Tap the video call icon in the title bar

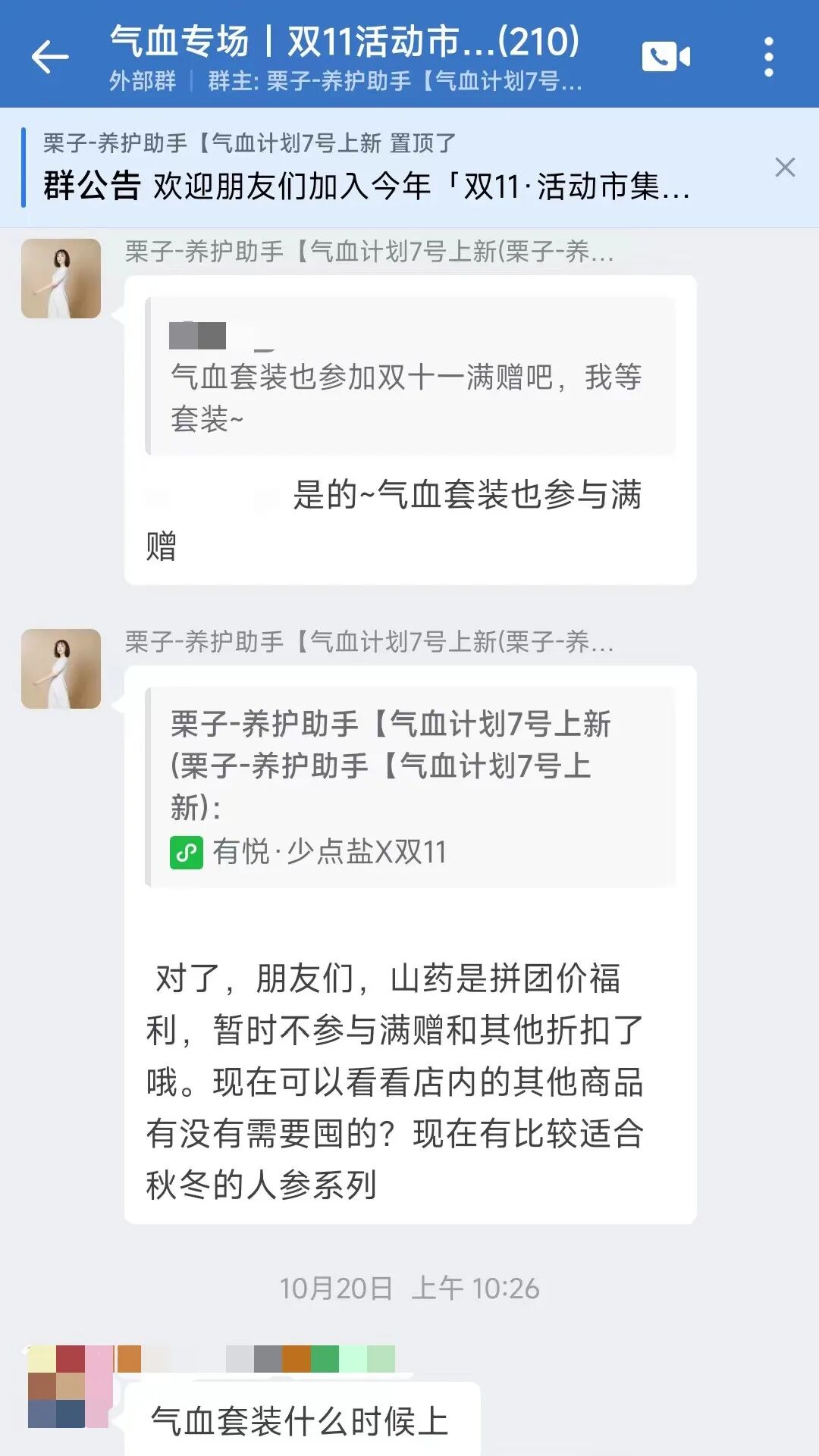(666, 57)
